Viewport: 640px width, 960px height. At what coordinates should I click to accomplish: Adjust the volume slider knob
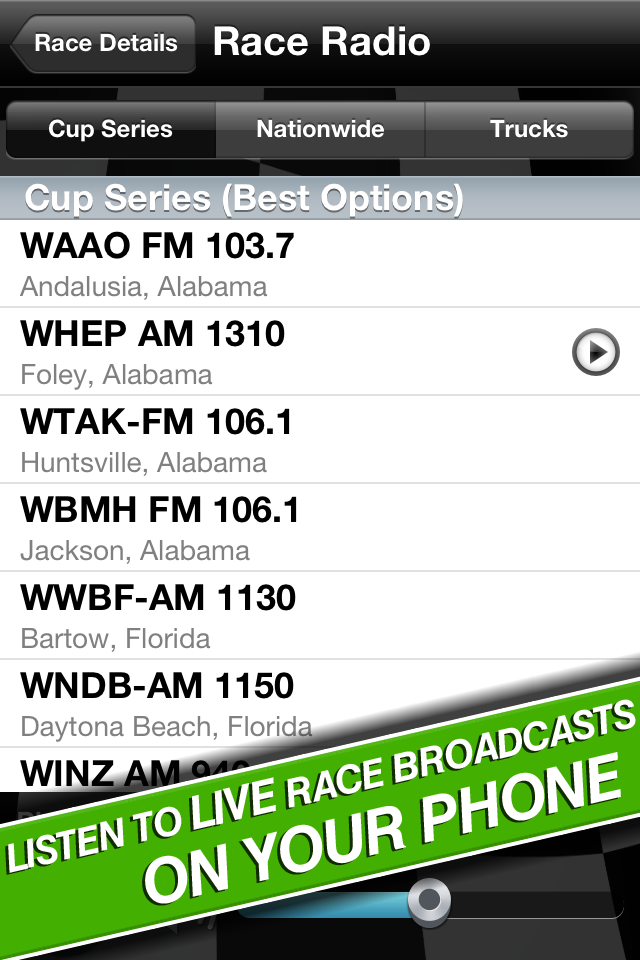click(430, 900)
